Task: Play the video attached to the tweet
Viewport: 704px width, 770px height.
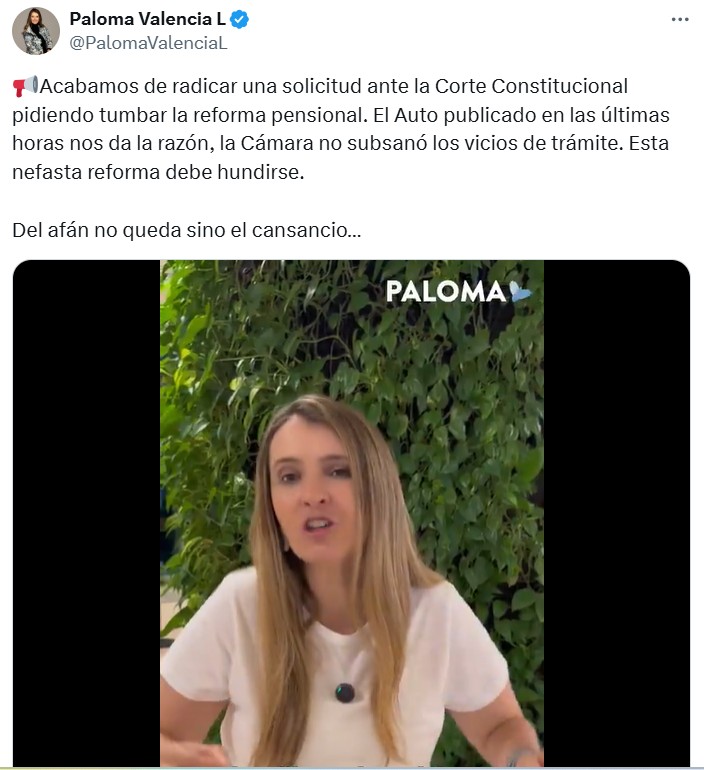Action: [351, 513]
